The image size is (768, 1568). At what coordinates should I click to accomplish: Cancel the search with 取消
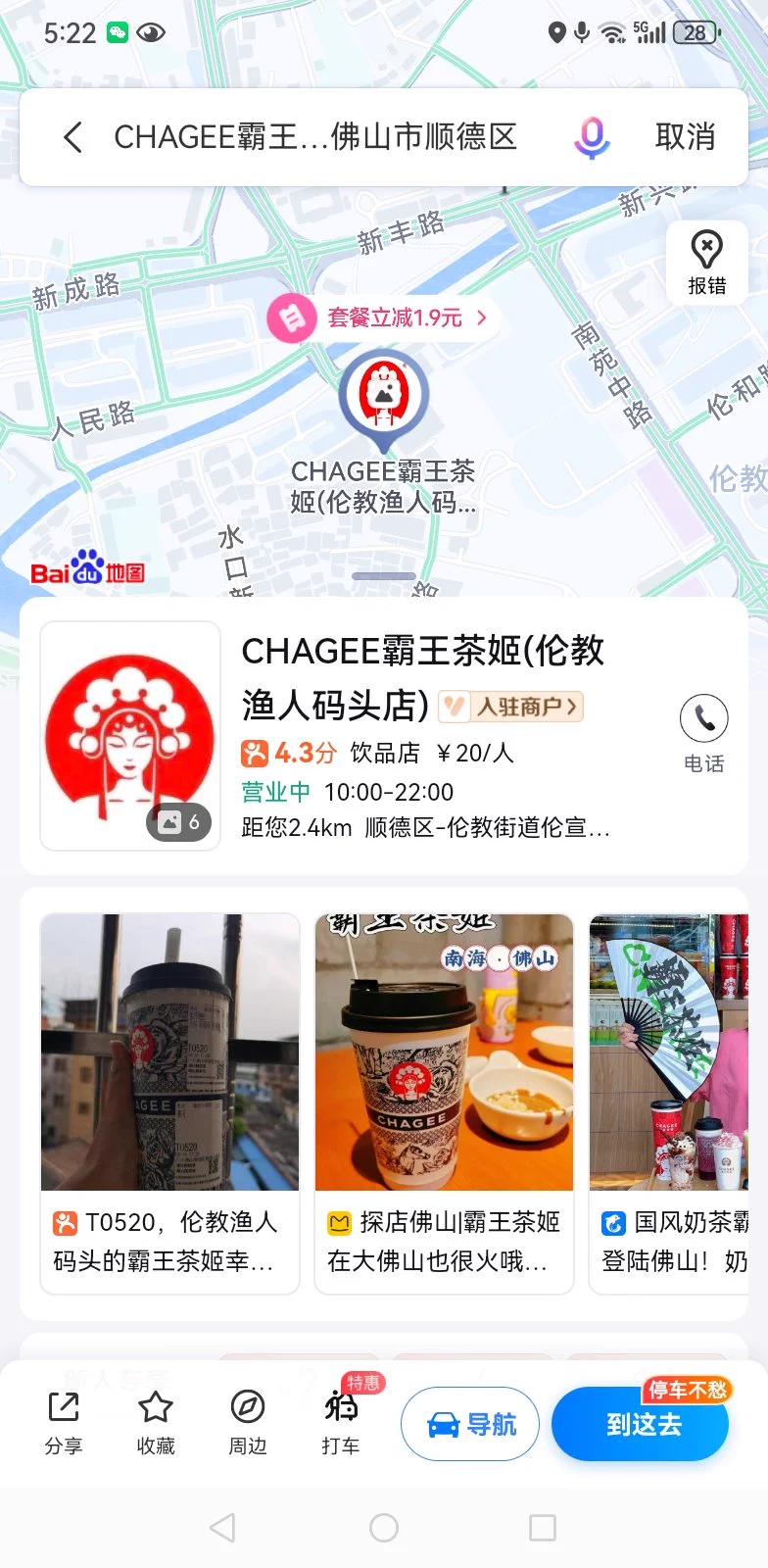coord(686,137)
